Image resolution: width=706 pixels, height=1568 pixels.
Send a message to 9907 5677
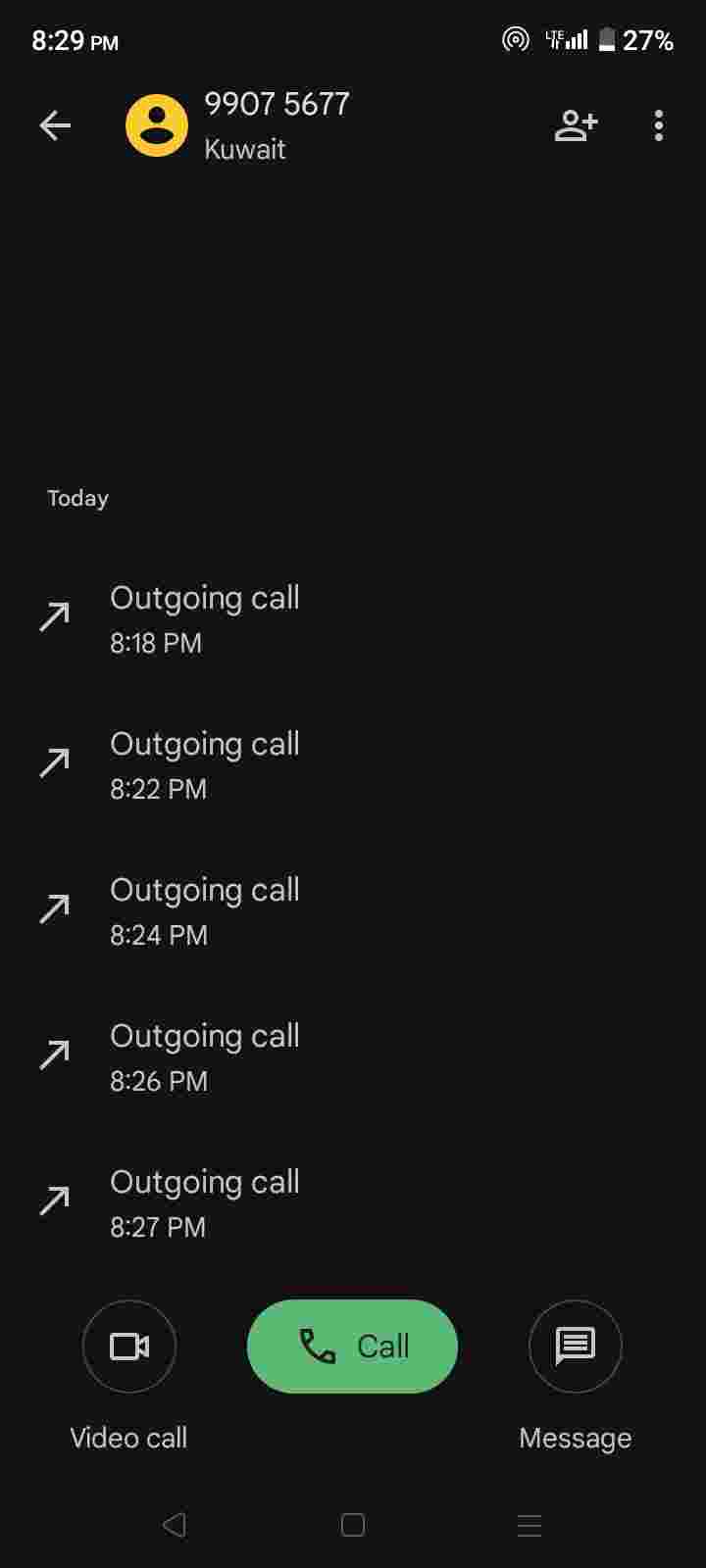576,1346
